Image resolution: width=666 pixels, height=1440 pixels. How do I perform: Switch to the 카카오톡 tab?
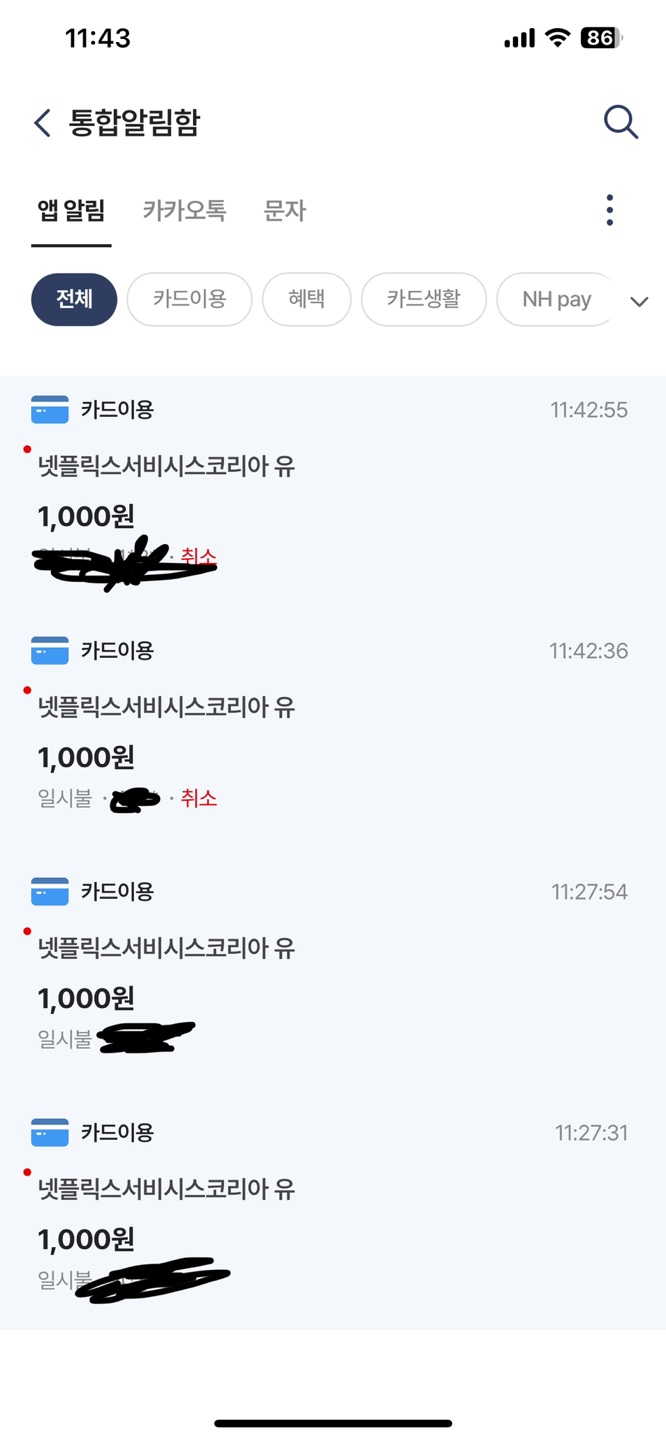point(184,210)
